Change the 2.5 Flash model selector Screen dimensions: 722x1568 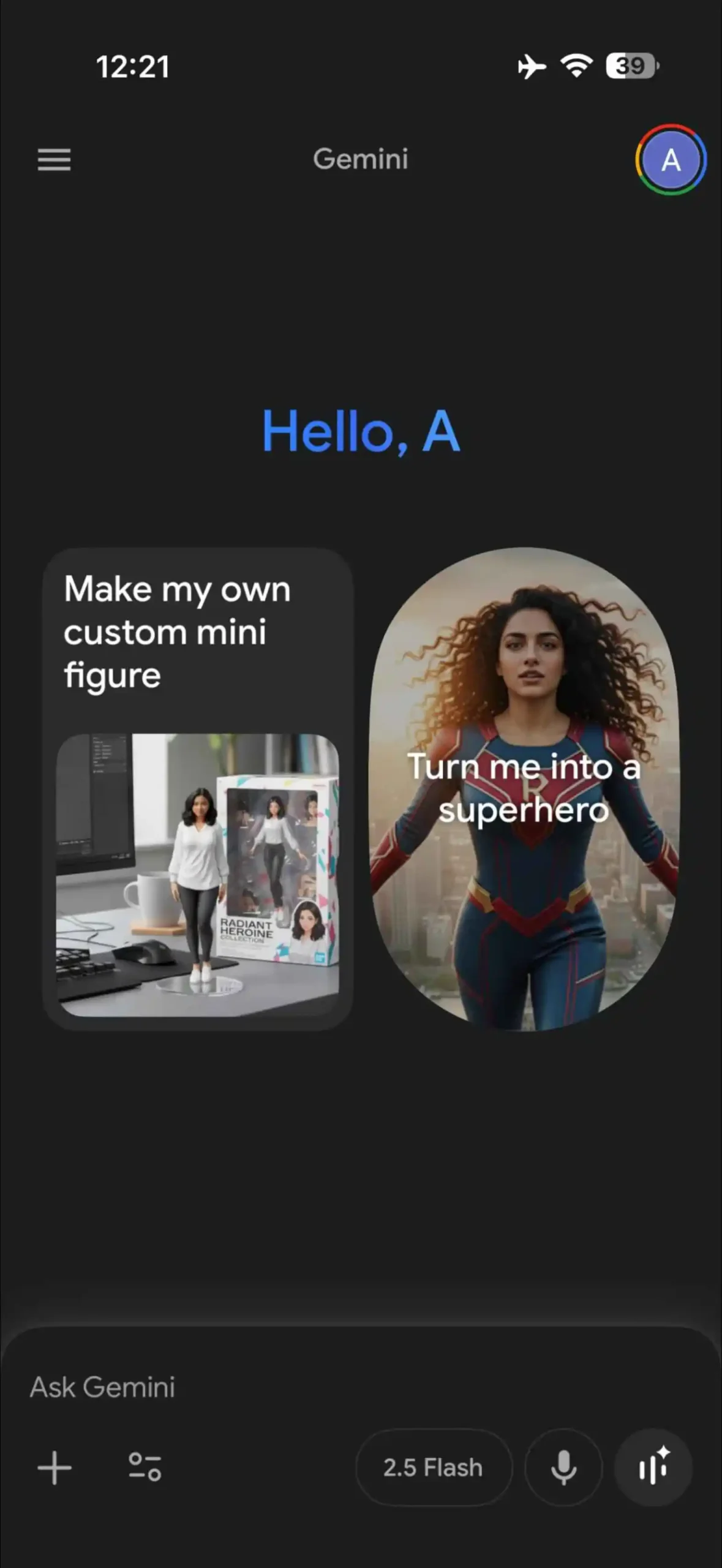click(x=433, y=1468)
